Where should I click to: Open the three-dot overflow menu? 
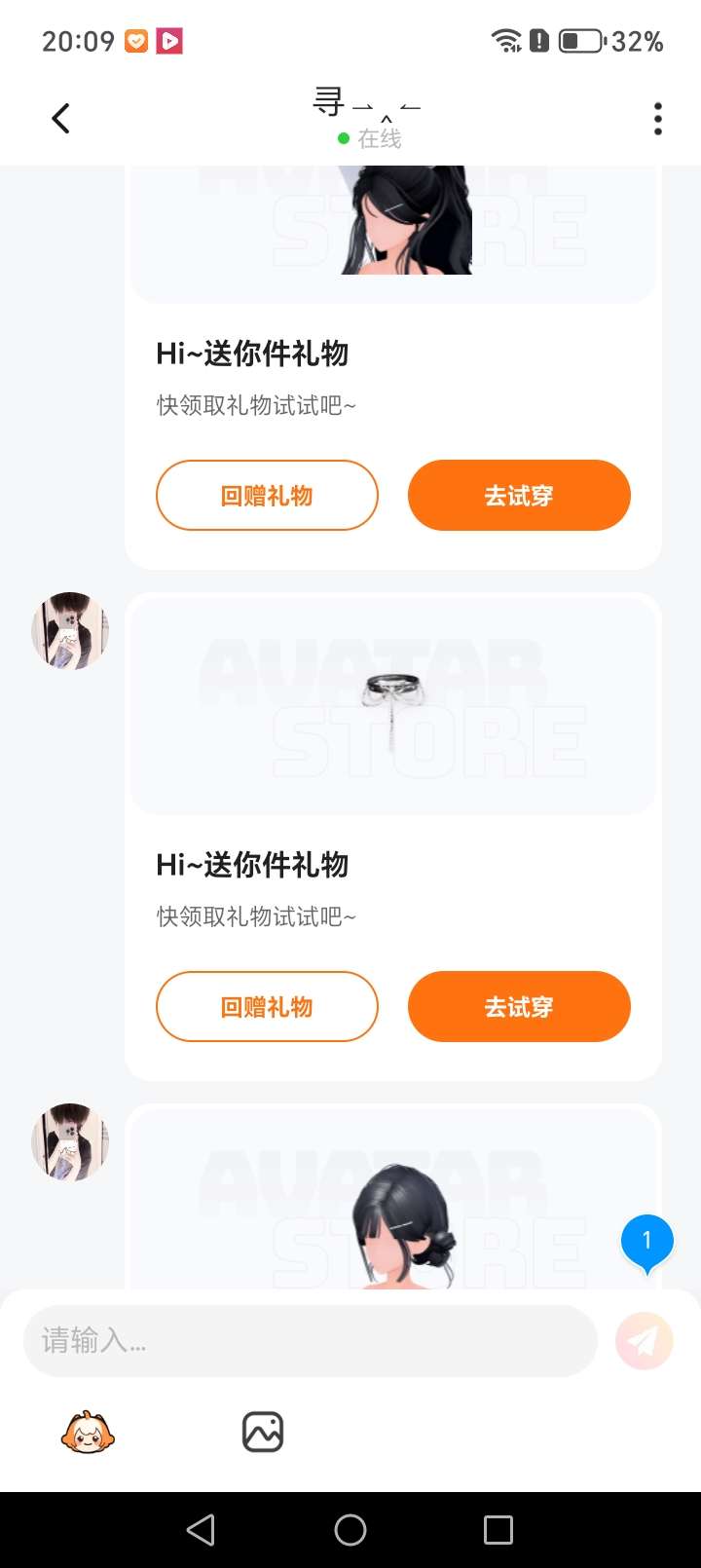658,119
